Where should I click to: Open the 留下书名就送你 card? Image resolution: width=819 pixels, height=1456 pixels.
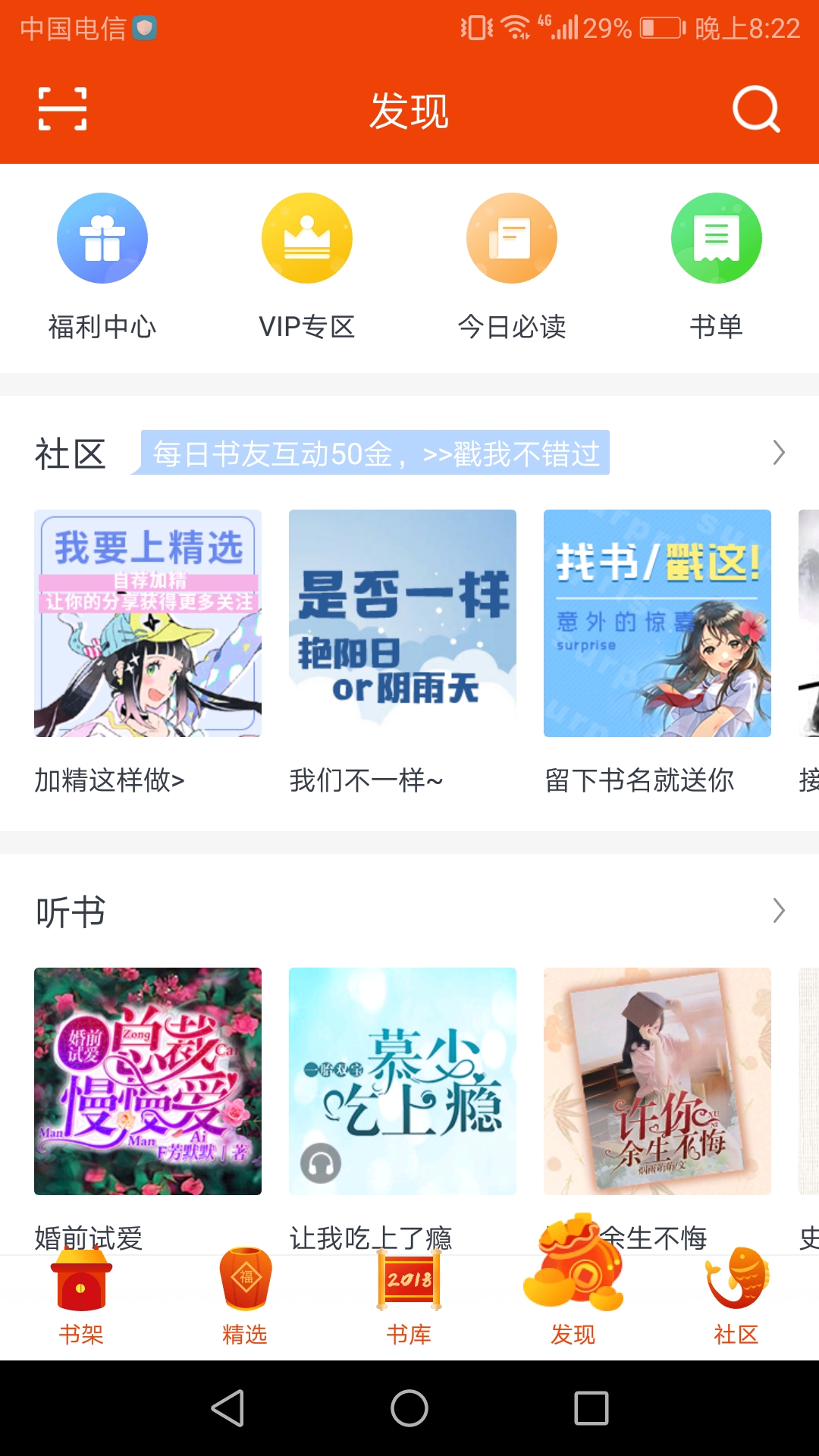pos(657,623)
